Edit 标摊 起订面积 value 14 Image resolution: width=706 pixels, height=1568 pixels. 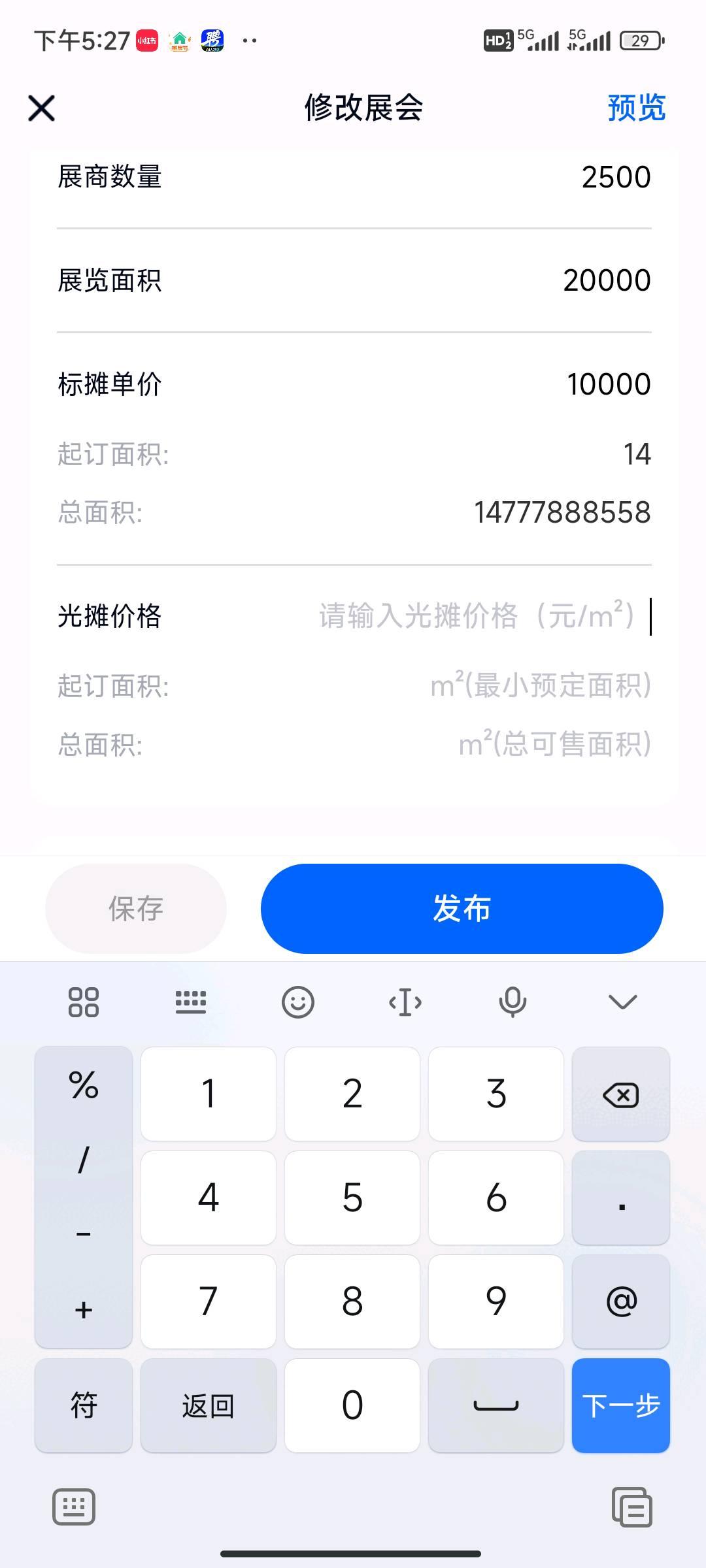coord(637,454)
